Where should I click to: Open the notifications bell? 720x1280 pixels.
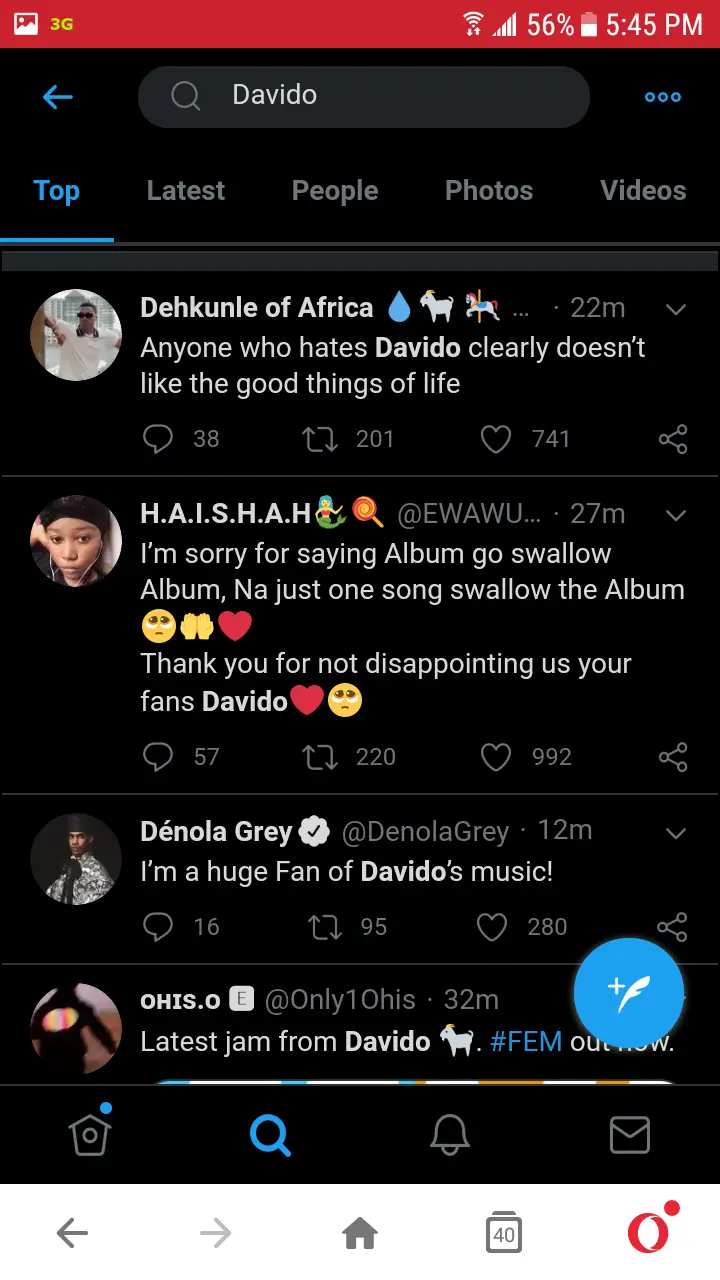coord(450,1135)
